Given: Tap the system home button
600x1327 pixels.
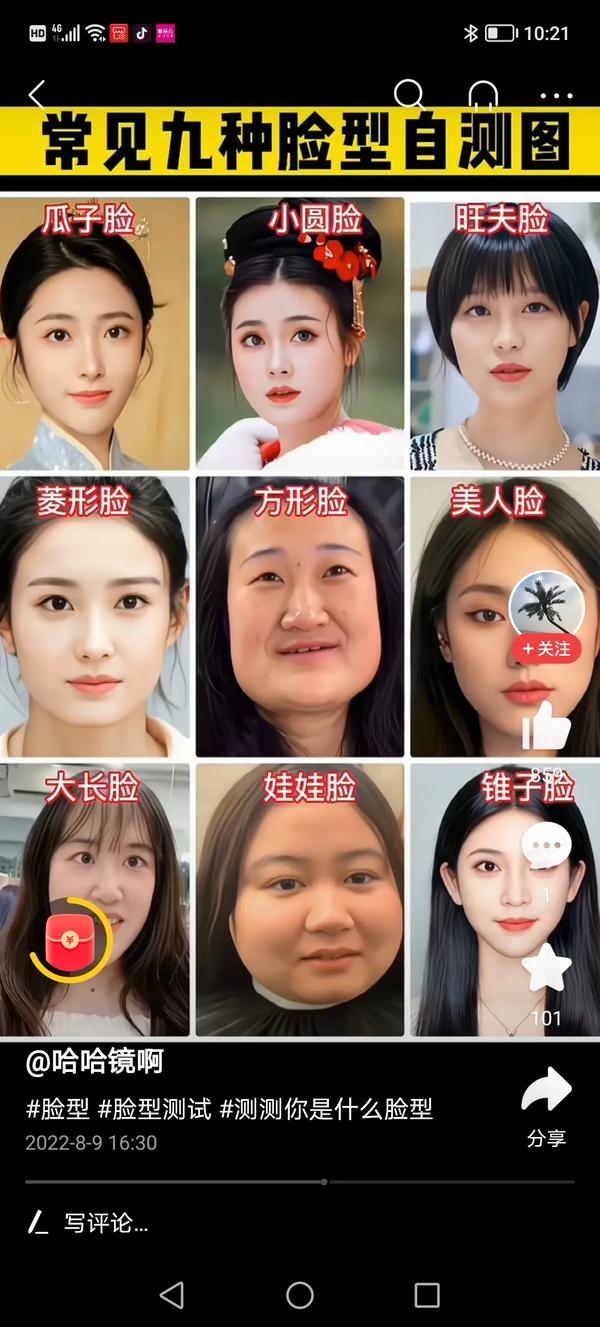Looking at the screenshot, I should point(300,1295).
